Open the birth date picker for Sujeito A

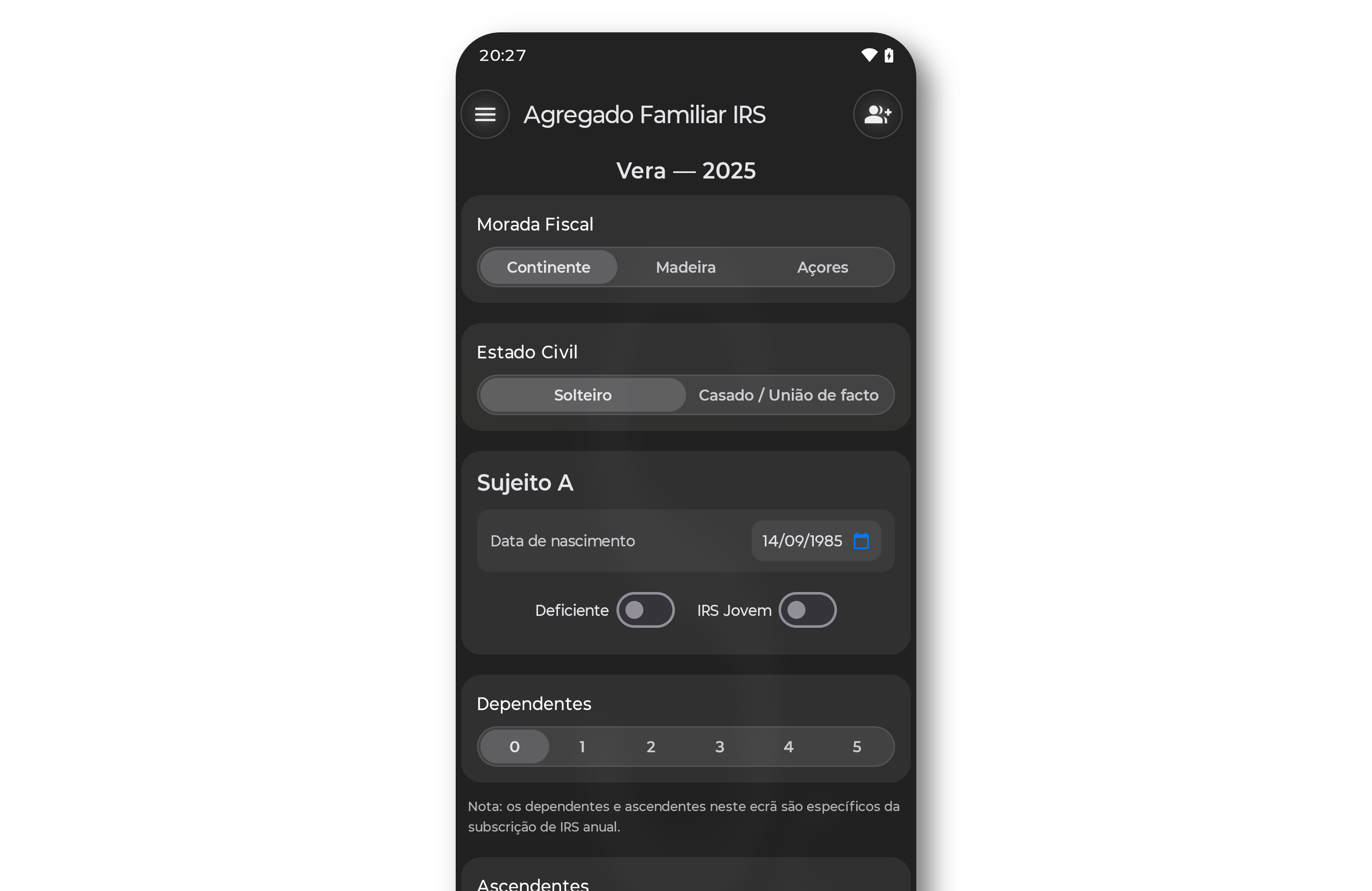[x=860, y=541]
